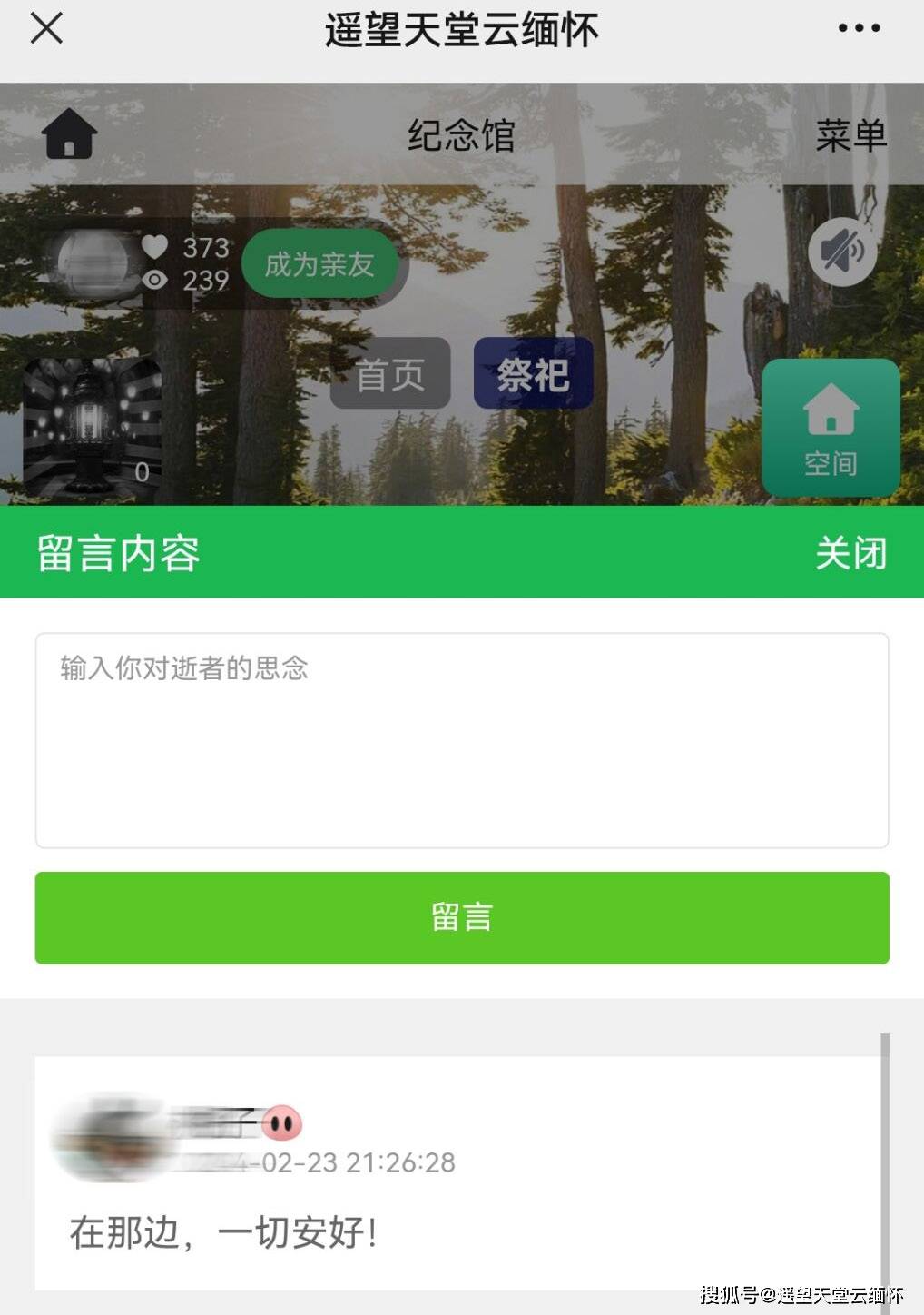
Task: Go to the memorial hall home icon
Action: click(70, 134)
